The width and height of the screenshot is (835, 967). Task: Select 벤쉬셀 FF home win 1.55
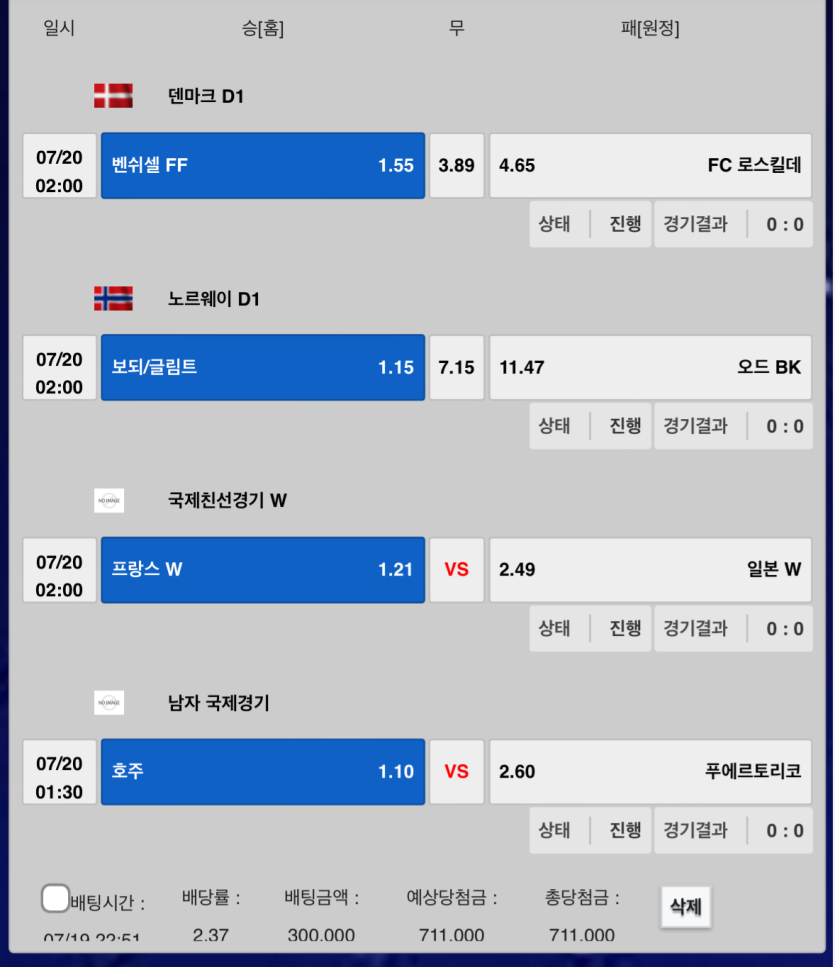click(262, 166)
